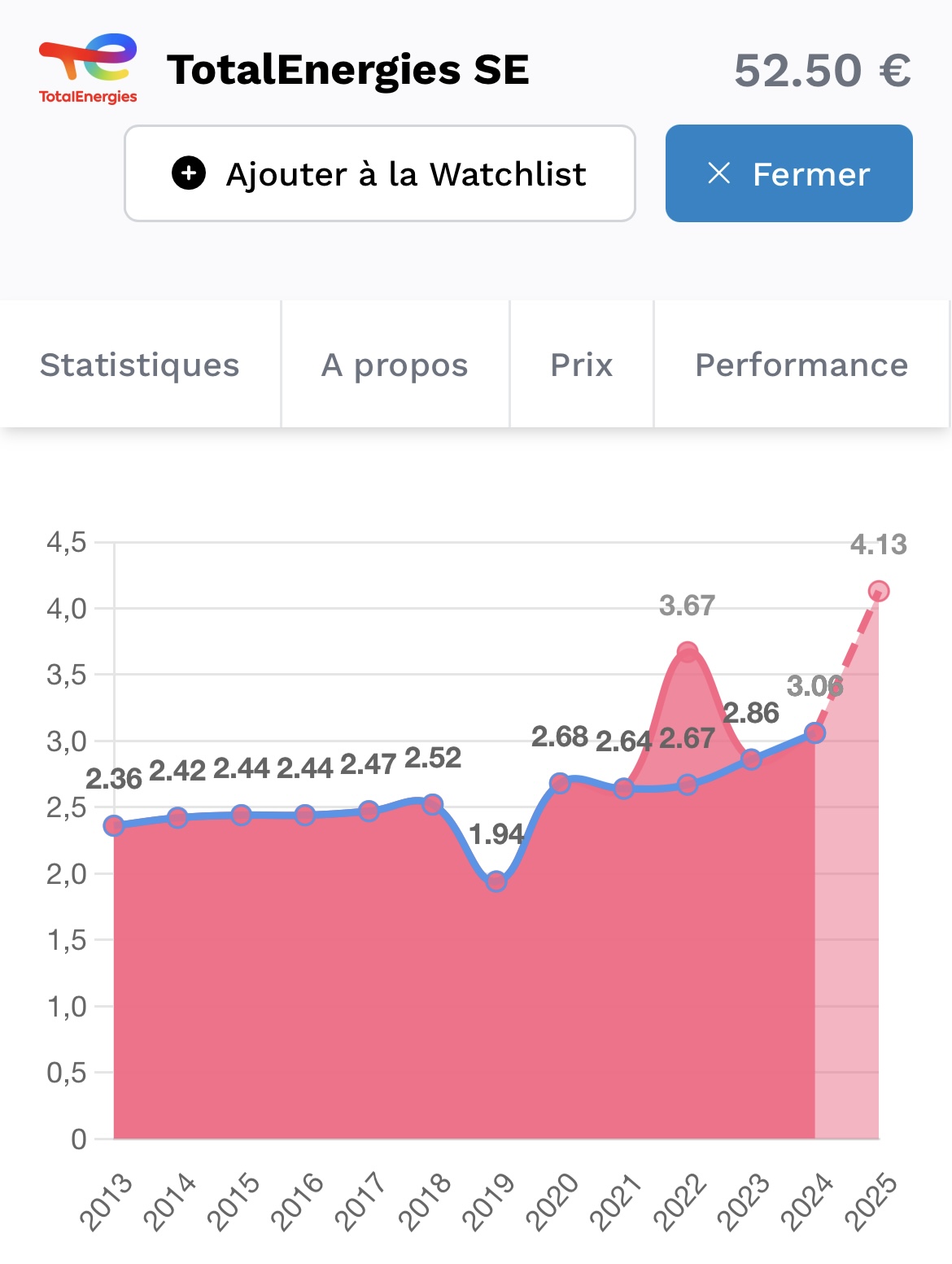The width and height of the screenshot is (952, 1264).
Task: Select the Prix tab
Action: (x=581, y=365)
